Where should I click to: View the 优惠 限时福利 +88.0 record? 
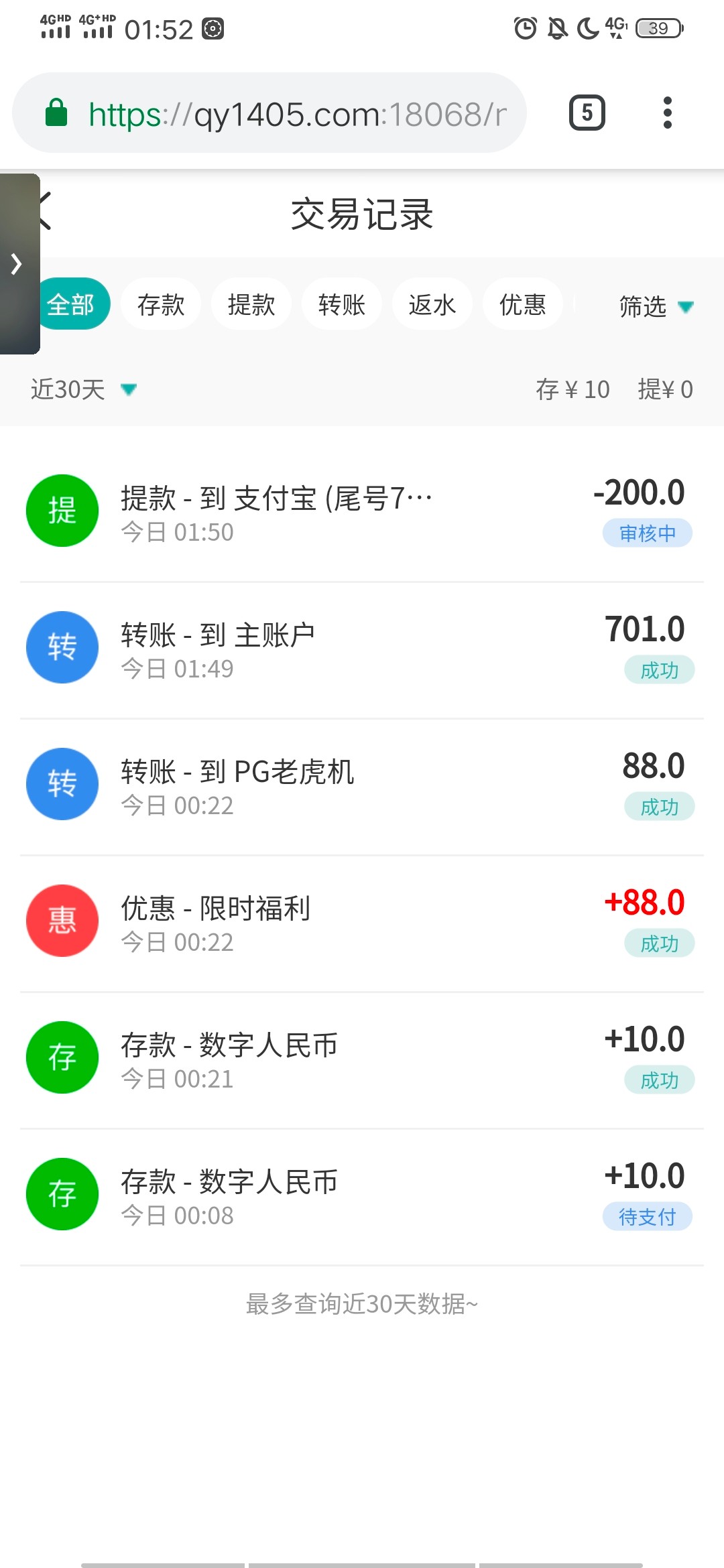362,922
